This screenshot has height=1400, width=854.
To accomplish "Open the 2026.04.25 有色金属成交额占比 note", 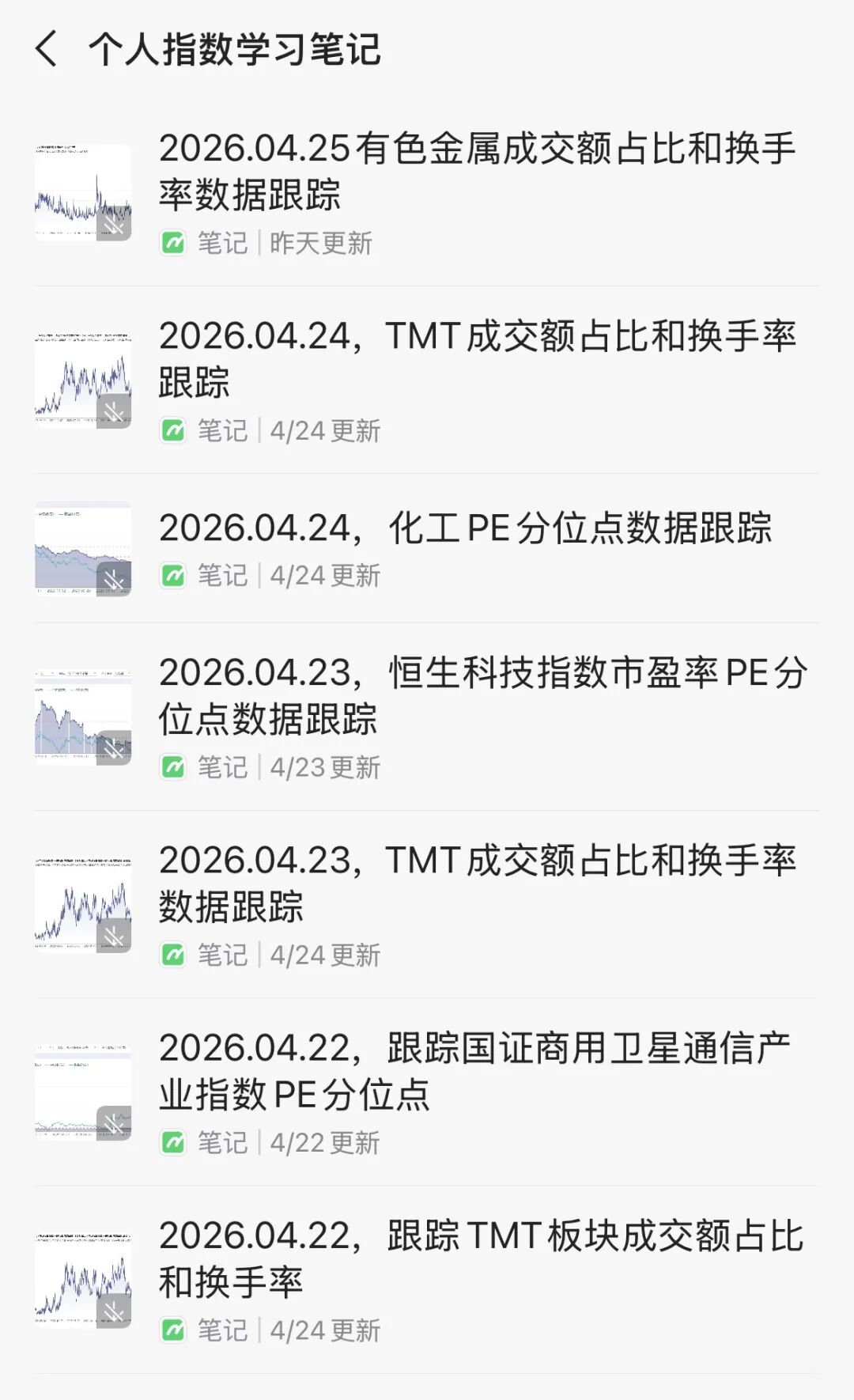I will click(x=427, y=192).
